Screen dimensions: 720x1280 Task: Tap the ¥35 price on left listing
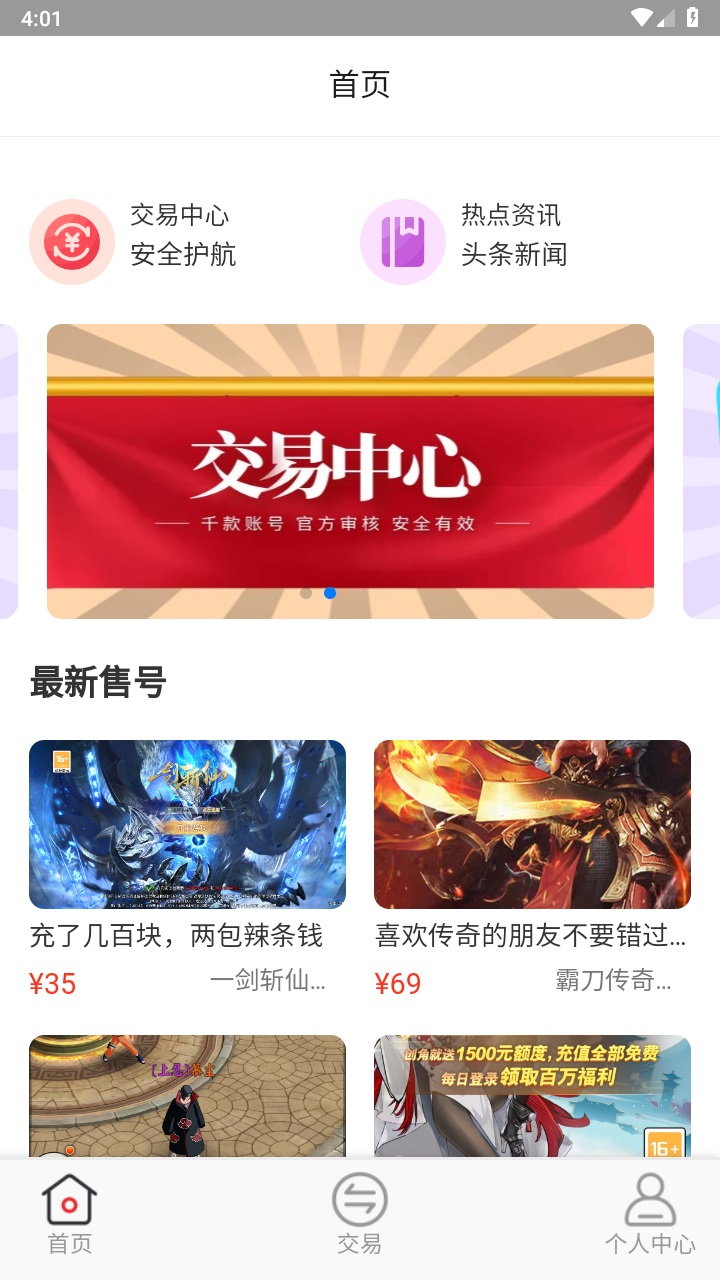coord(53,984)
